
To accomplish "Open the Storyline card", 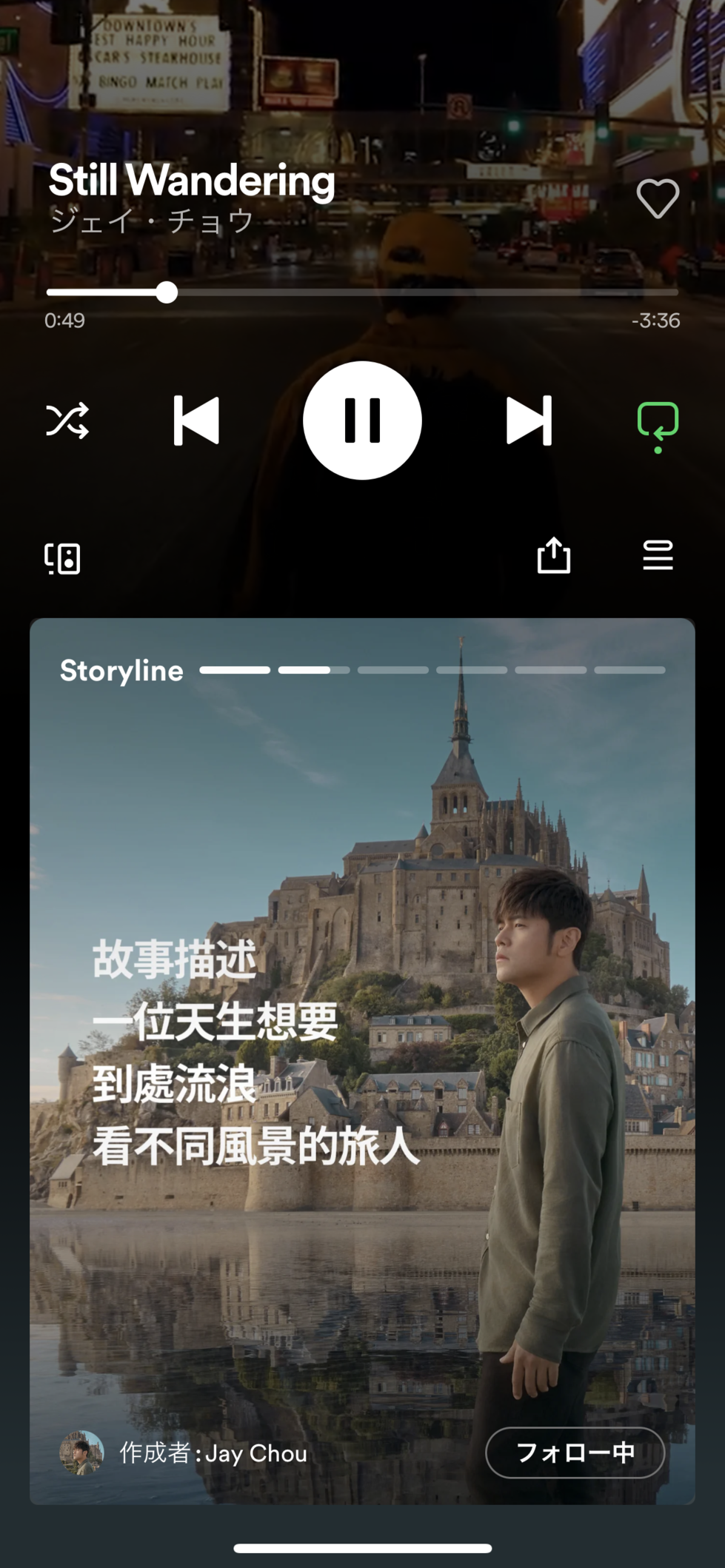I will [362, 1036].
